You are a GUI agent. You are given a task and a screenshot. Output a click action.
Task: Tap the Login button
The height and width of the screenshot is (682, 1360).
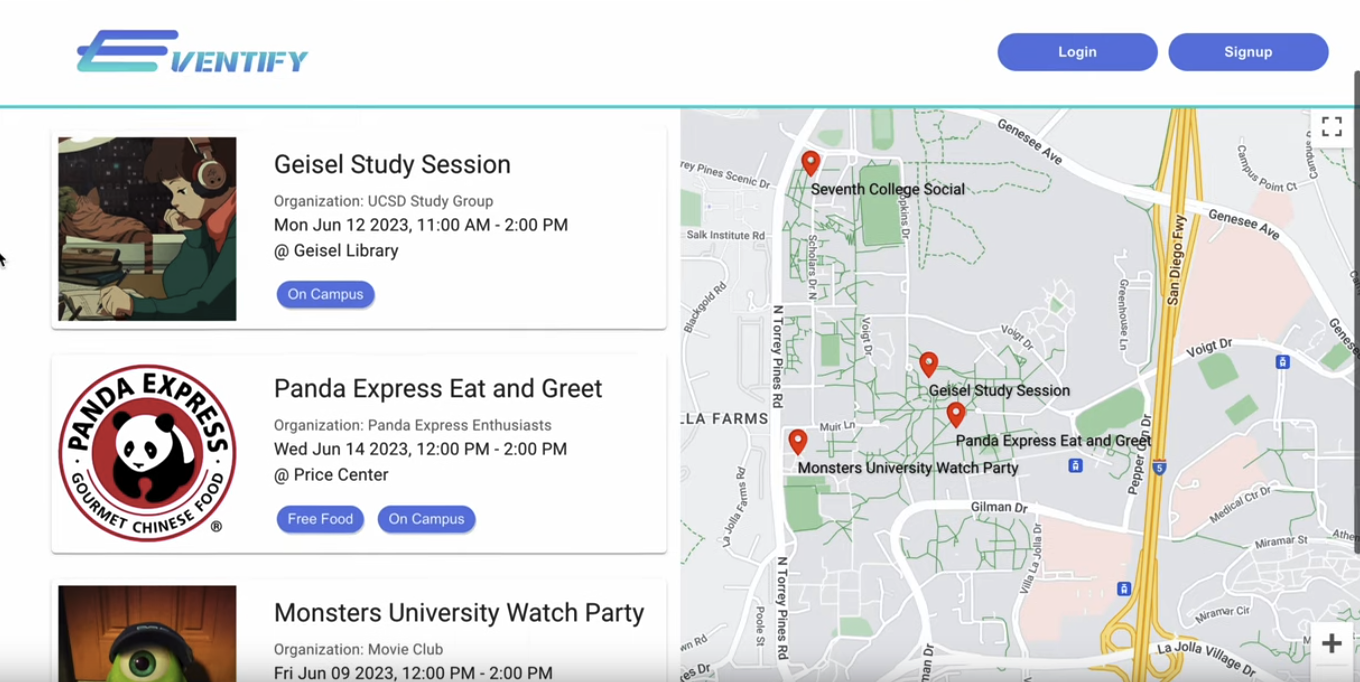click(1077, 52)
